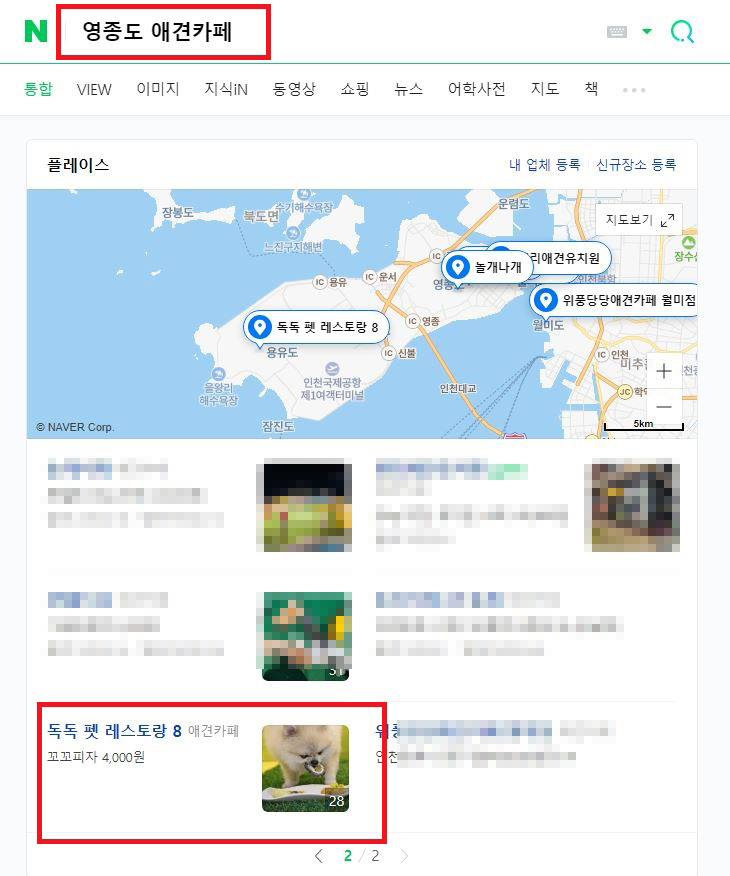Open the on-screen keyboard icon
730x876 pixels.
(617, 32)
